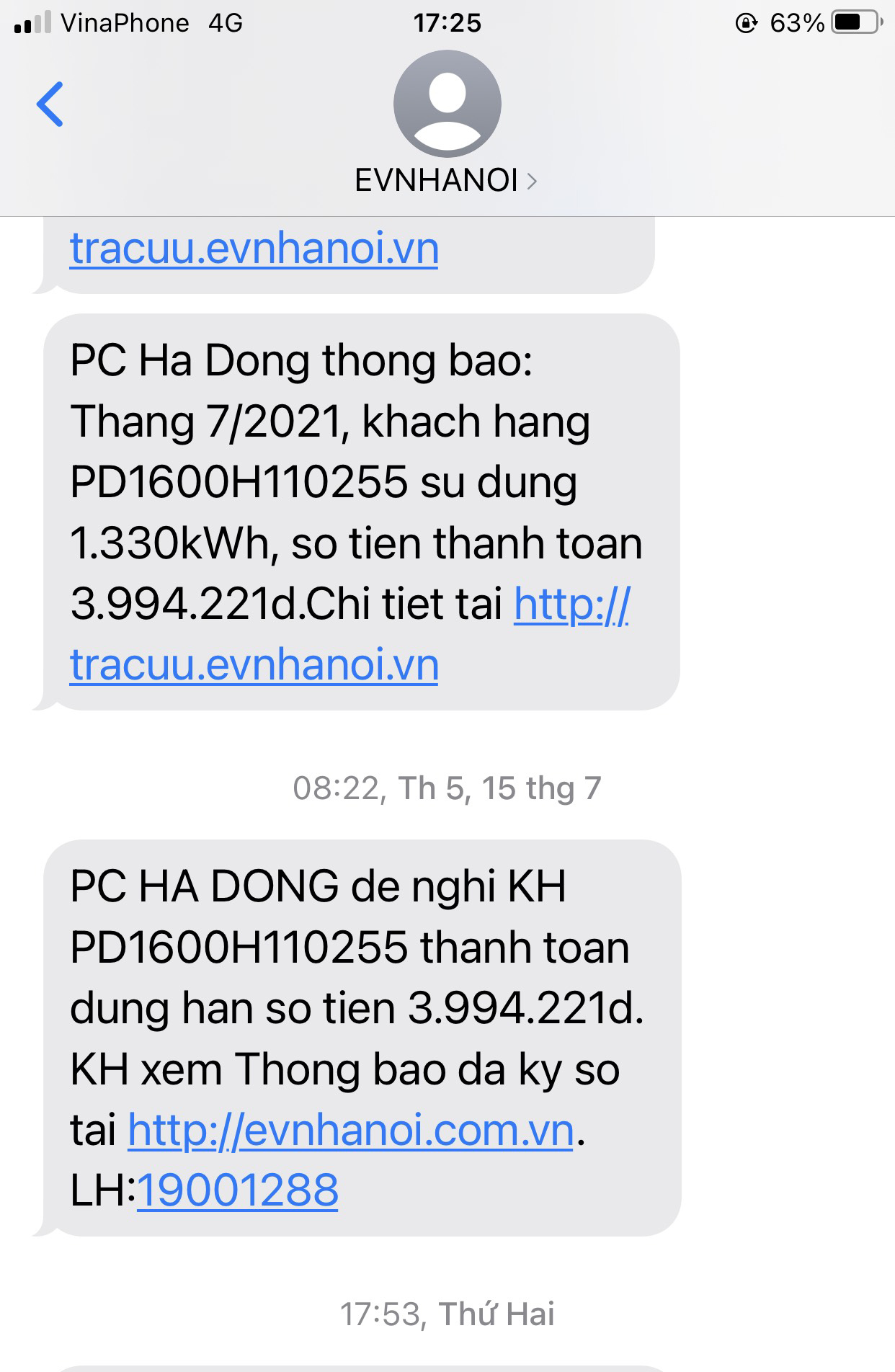Viewport: 895px width, 1372px height.
Task: Open EVNHANOI contact details
Action: pos(446,179)
